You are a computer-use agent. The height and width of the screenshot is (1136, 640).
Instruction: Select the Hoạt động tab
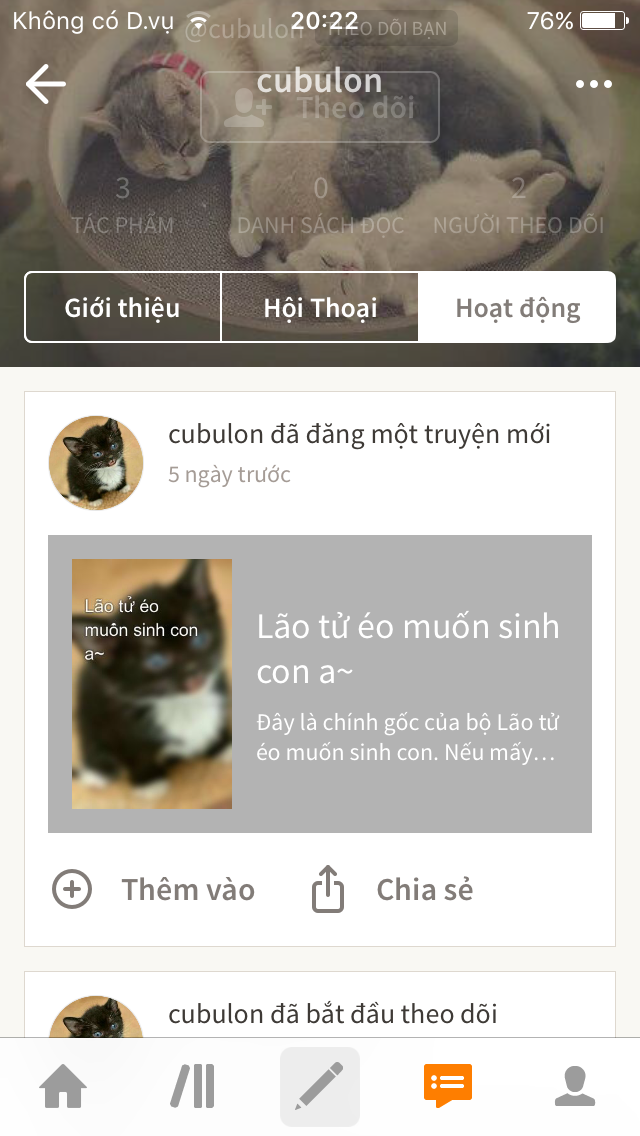(x=517, y=308)
